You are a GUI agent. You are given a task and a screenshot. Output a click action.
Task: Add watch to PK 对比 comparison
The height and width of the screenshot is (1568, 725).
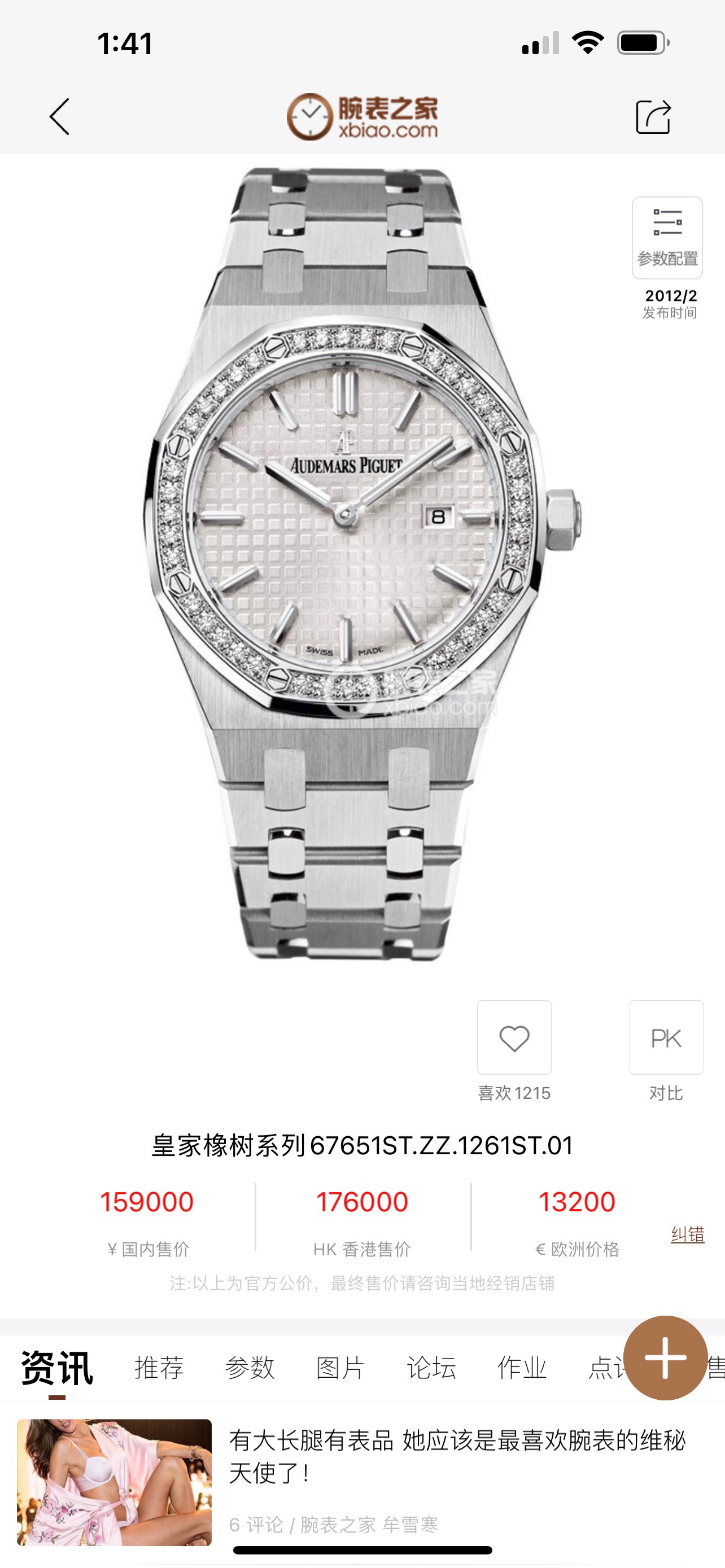pyautogui.click(x=666, y=1038)
